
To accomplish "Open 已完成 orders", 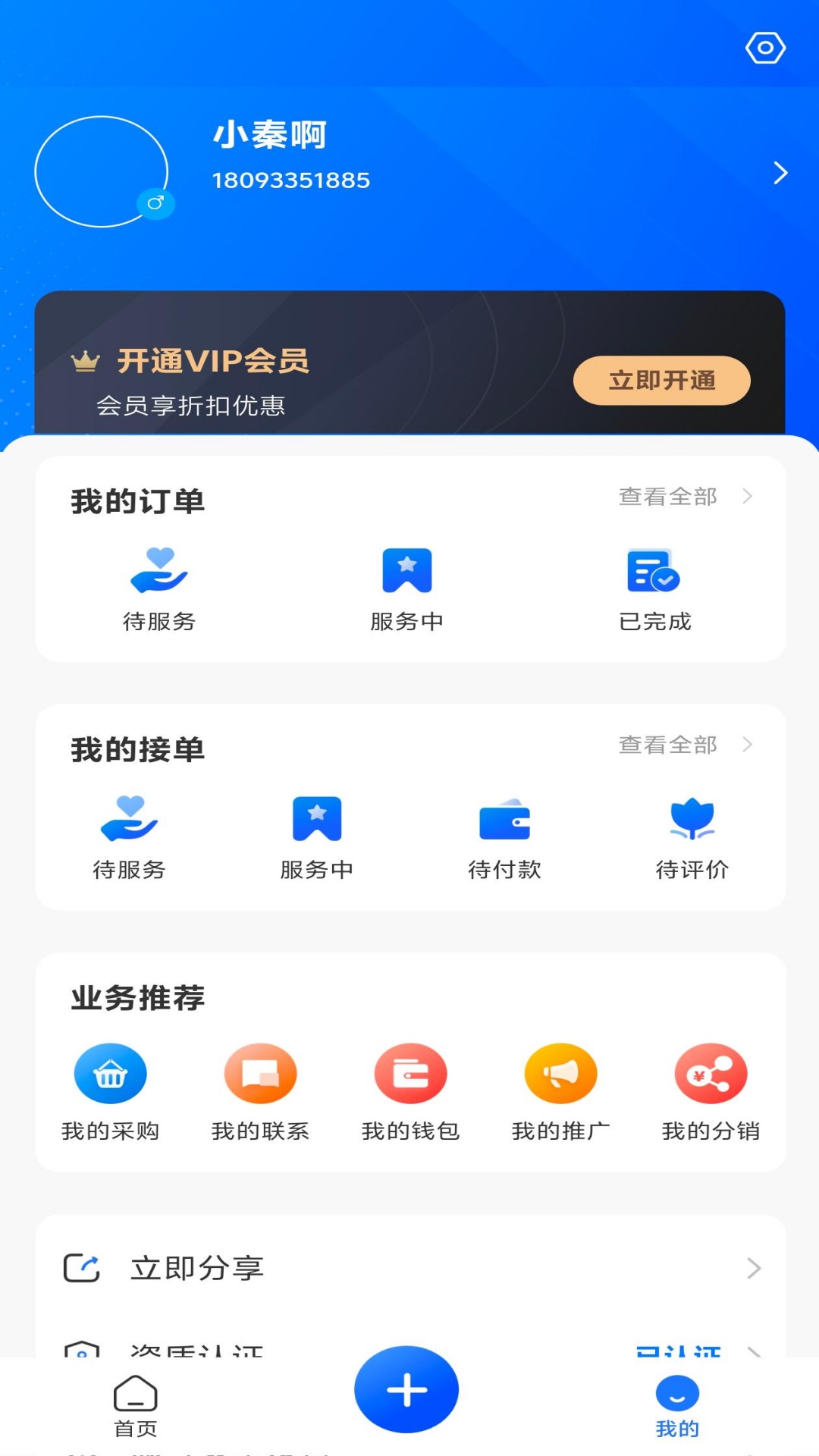I will (x=654, y=589).
